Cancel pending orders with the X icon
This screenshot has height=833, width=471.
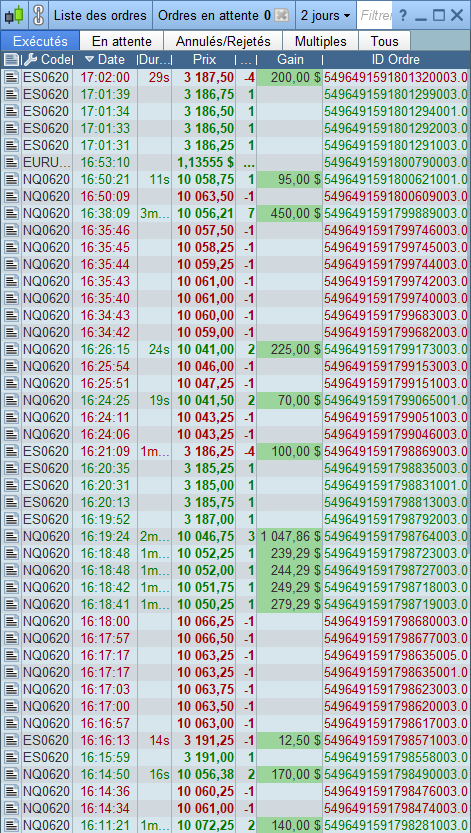pos(282,15)
